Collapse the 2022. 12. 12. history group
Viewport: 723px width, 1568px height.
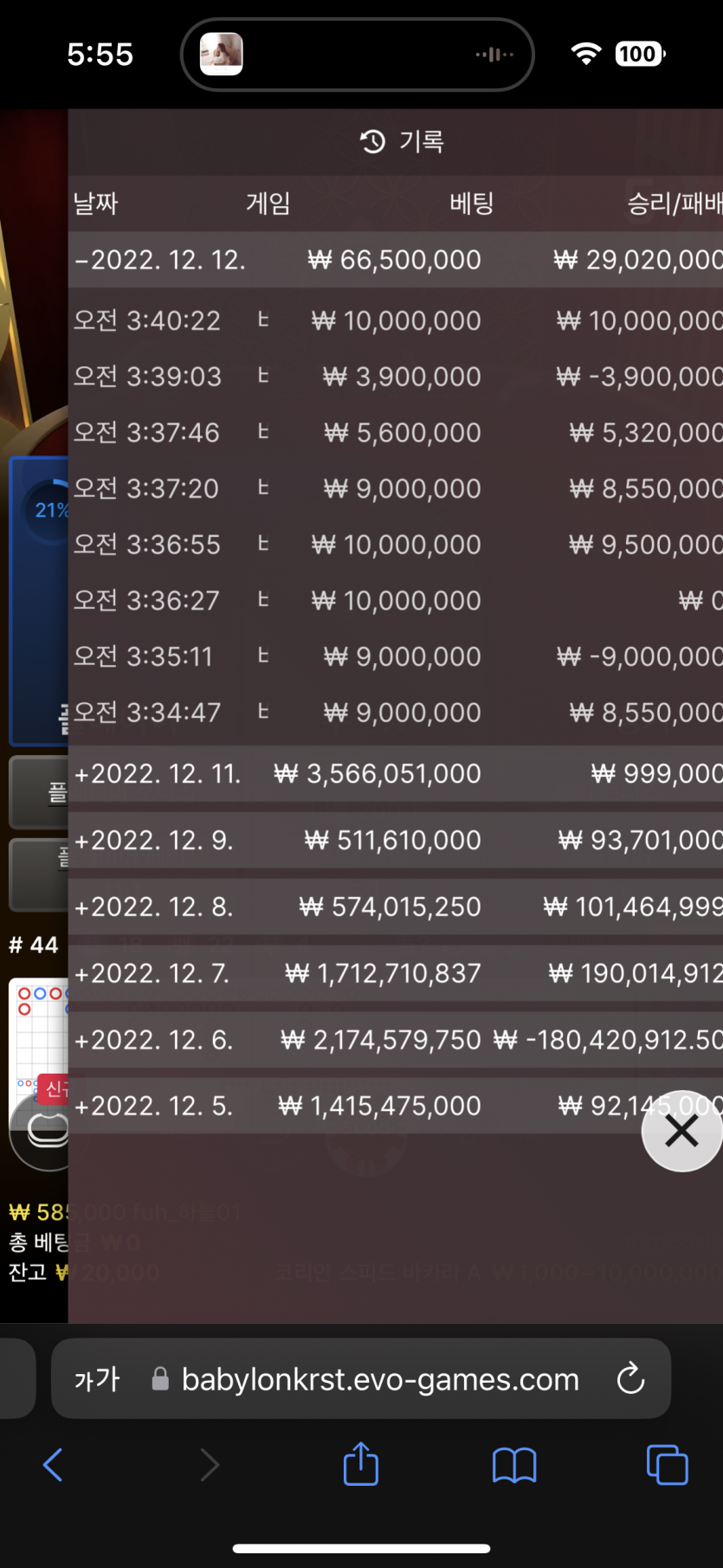point(396,260)
